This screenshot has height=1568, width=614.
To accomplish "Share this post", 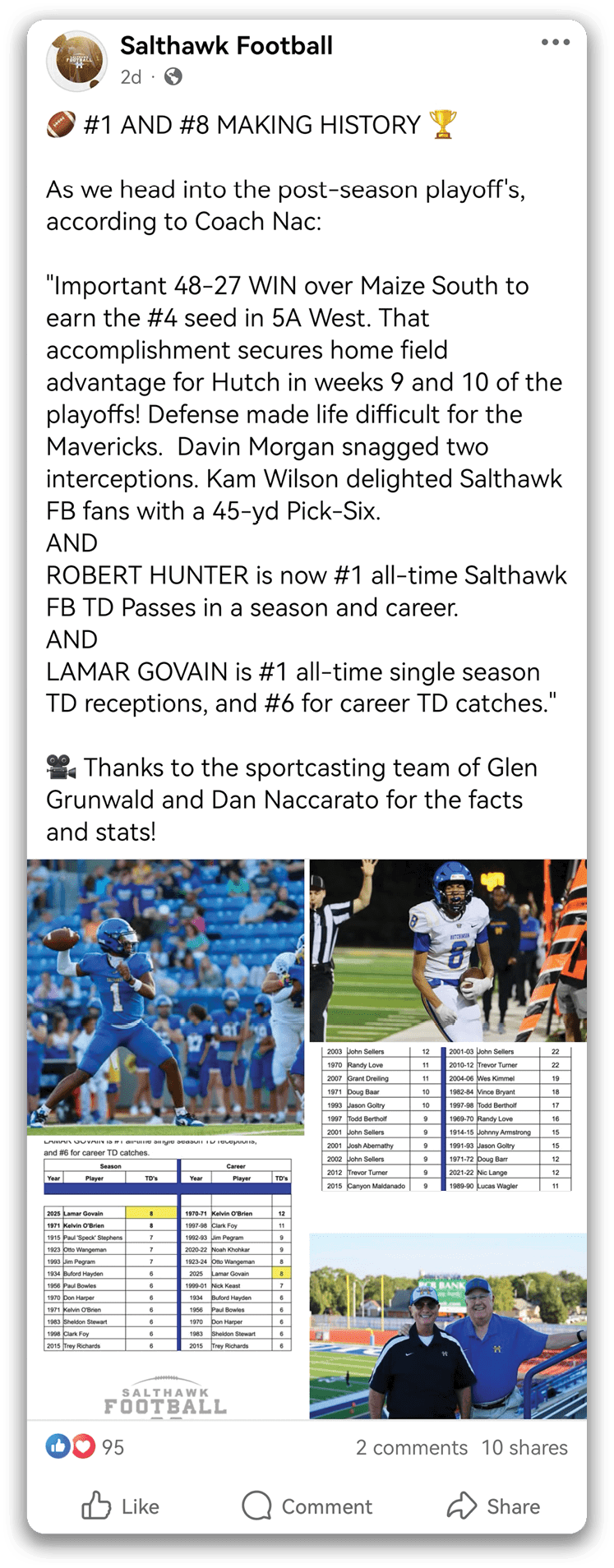I will (494, 1506).
